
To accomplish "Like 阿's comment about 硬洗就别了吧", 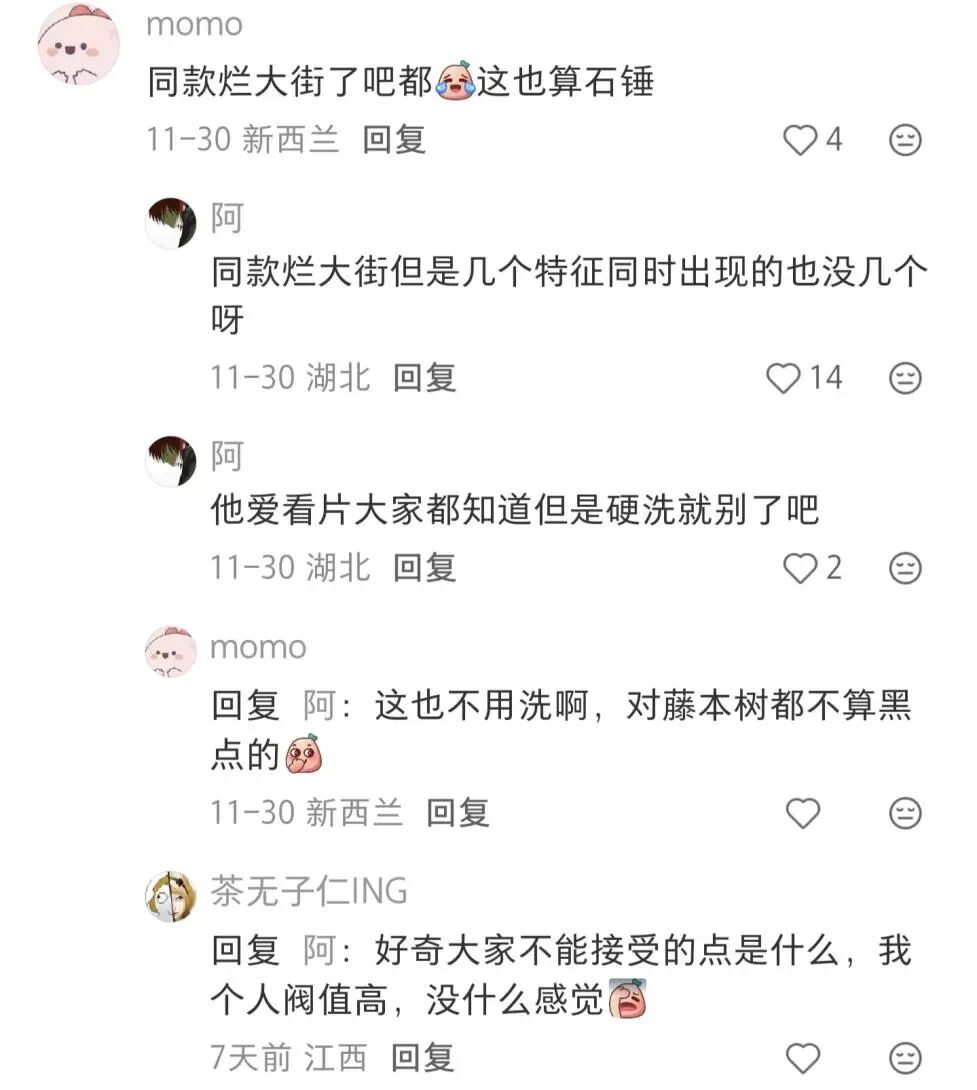I will (x=800, y=568).
